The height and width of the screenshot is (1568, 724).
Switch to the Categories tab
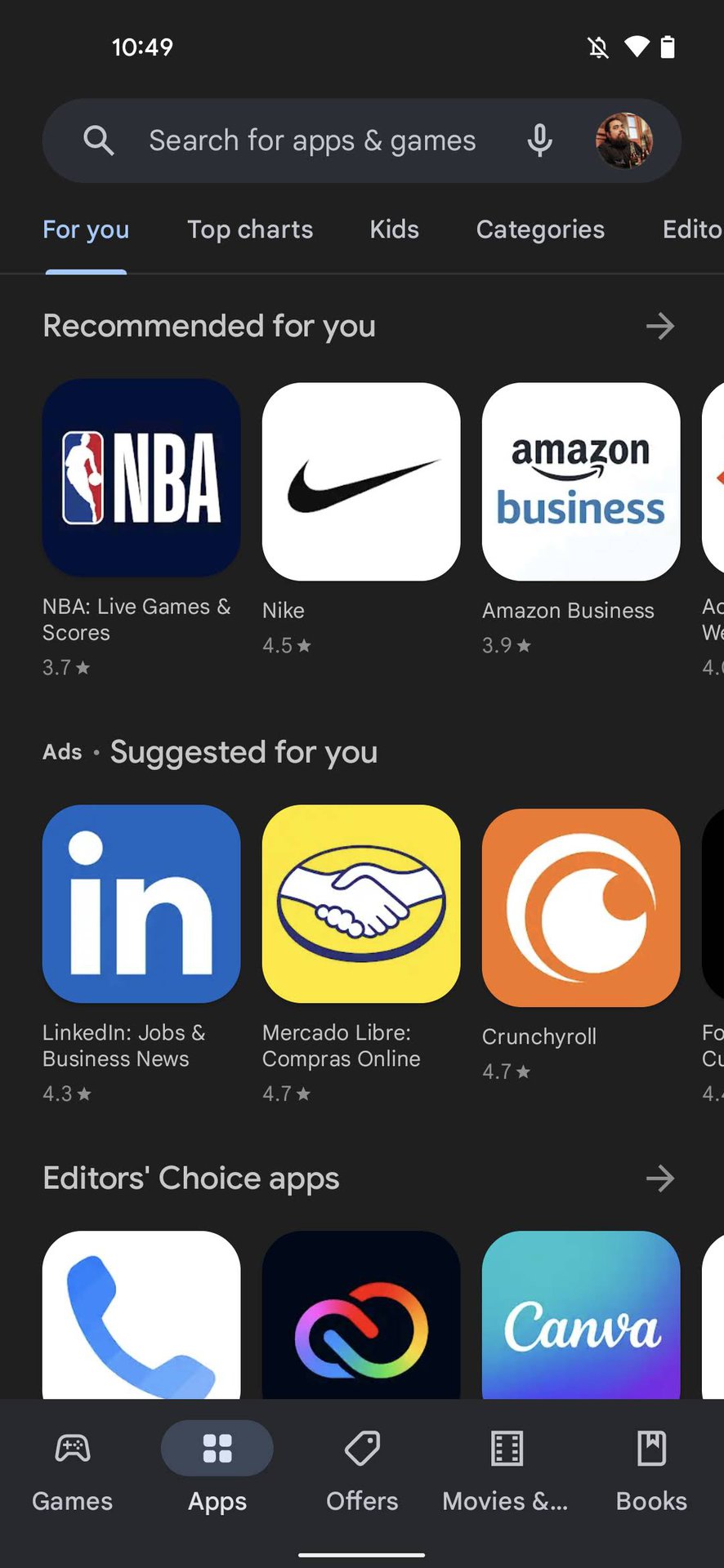tap(540, 230)
